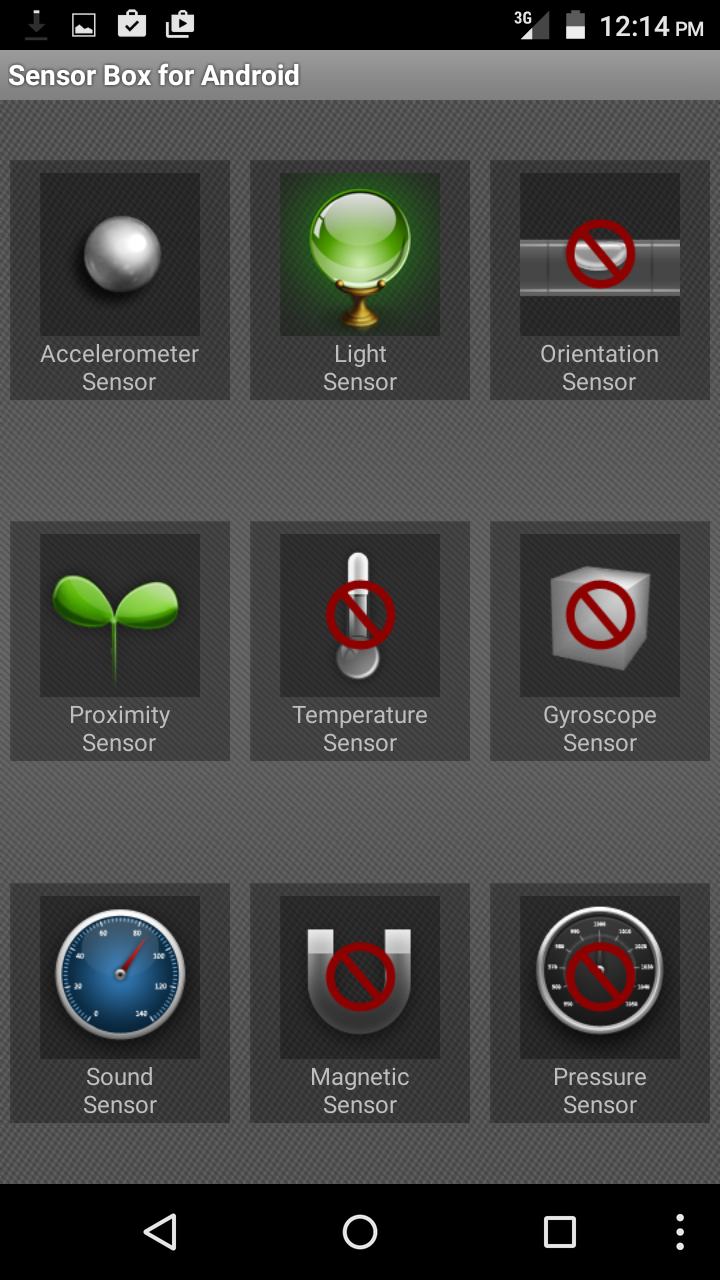Tap the Magnetic Sensor tile
720x1280 pixels.
click(360, 1002)
